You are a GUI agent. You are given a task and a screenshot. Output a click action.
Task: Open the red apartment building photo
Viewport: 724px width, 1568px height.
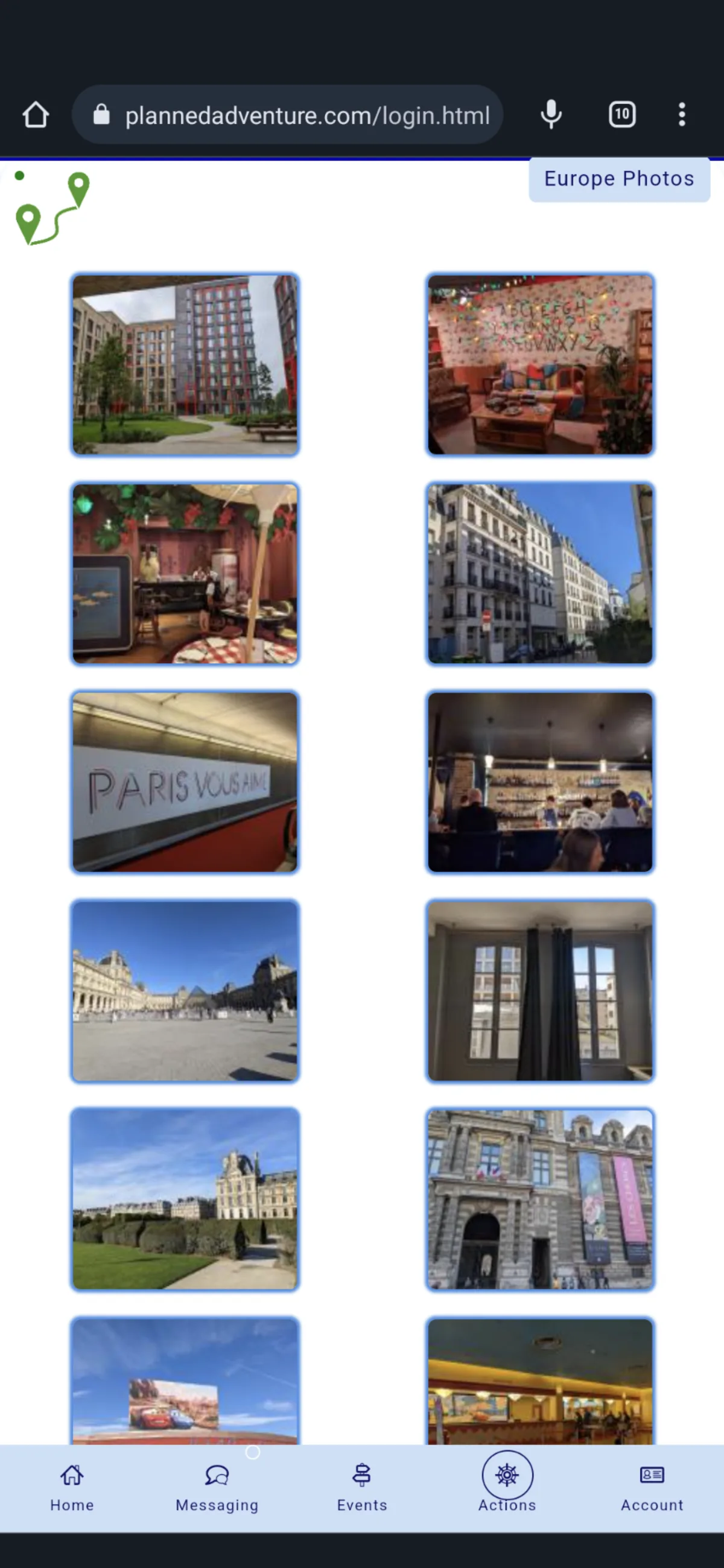[185, 365]
